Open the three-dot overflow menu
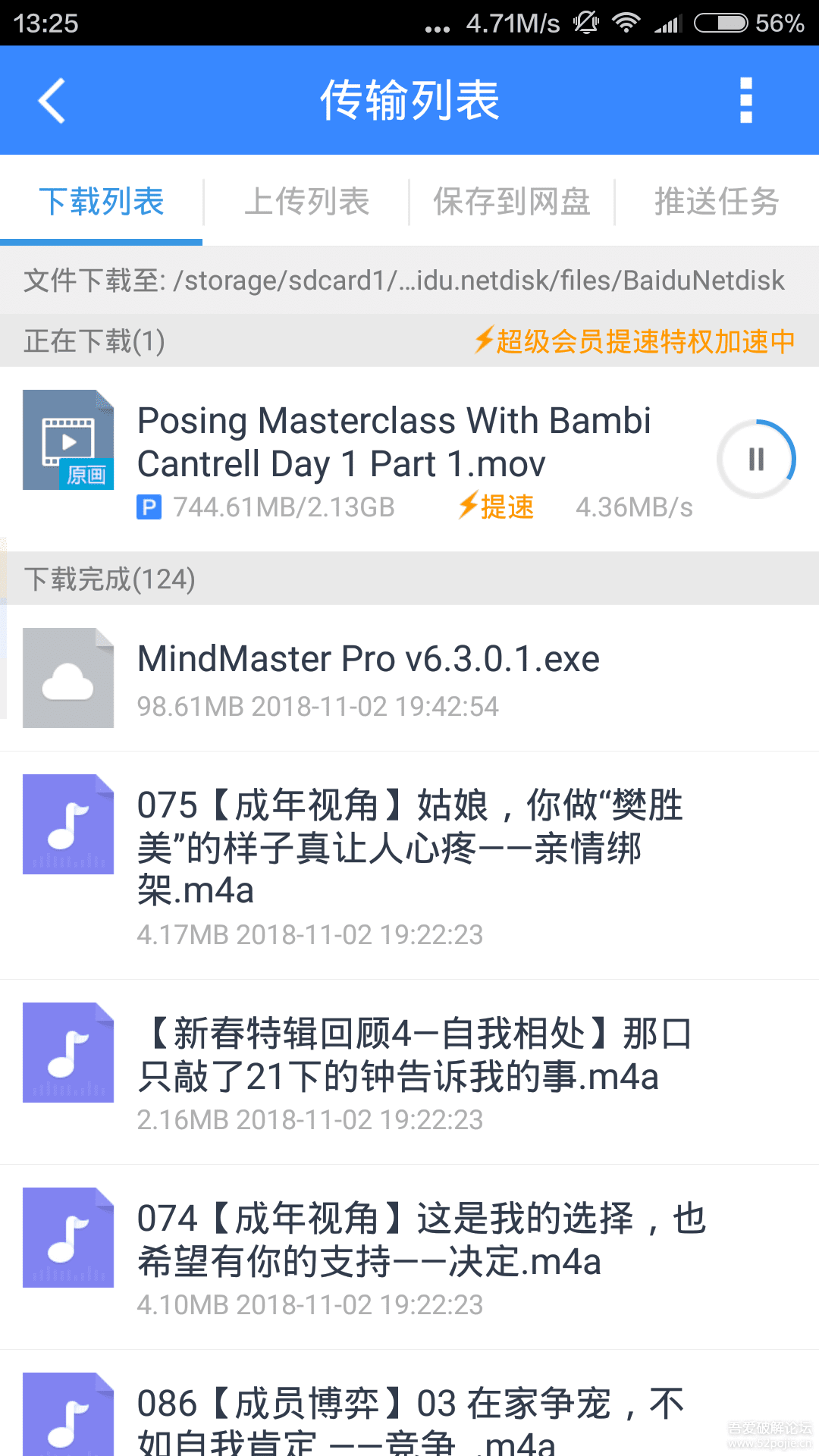819x1456 pixels. [x=745, y=100]
